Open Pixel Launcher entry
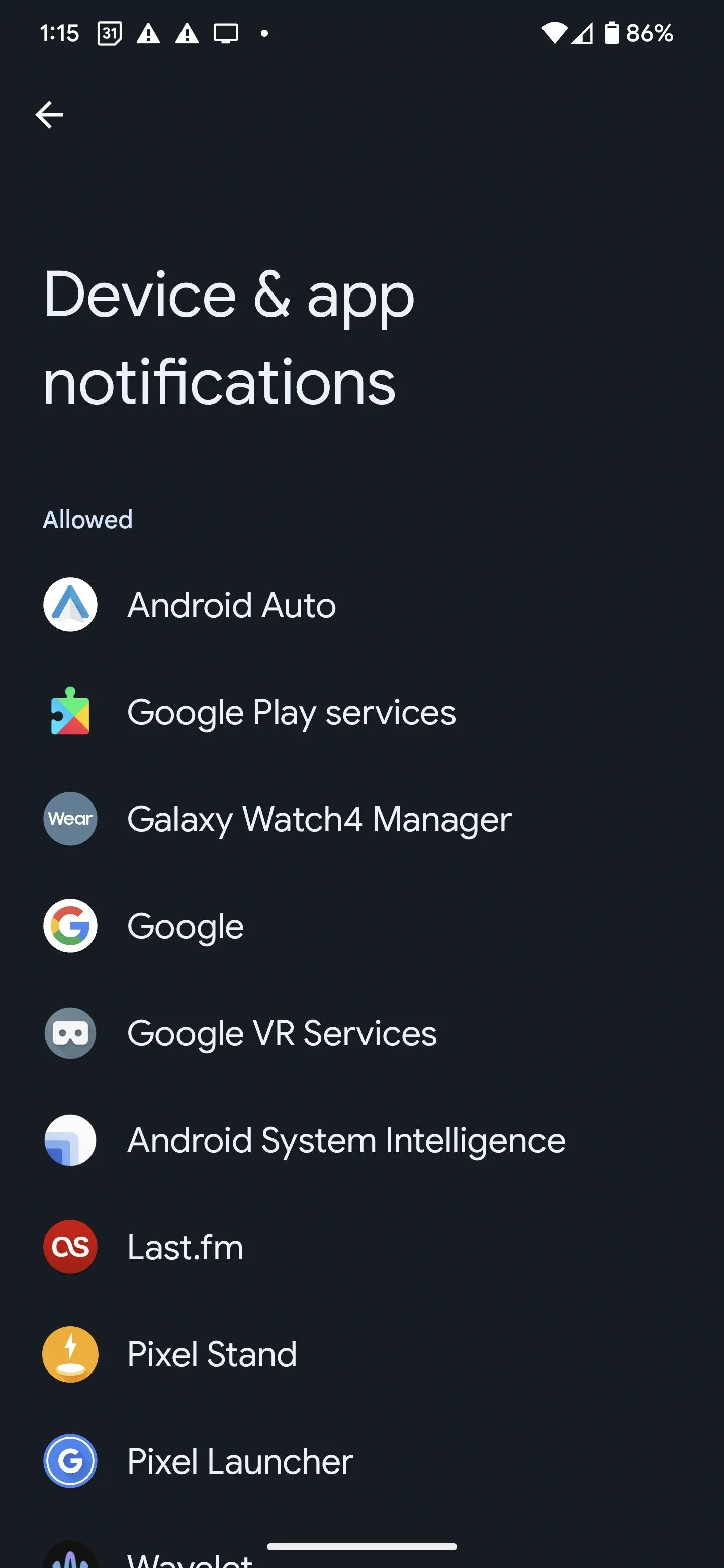Screen dimensions: 724x1568 tap(361, 1461)
